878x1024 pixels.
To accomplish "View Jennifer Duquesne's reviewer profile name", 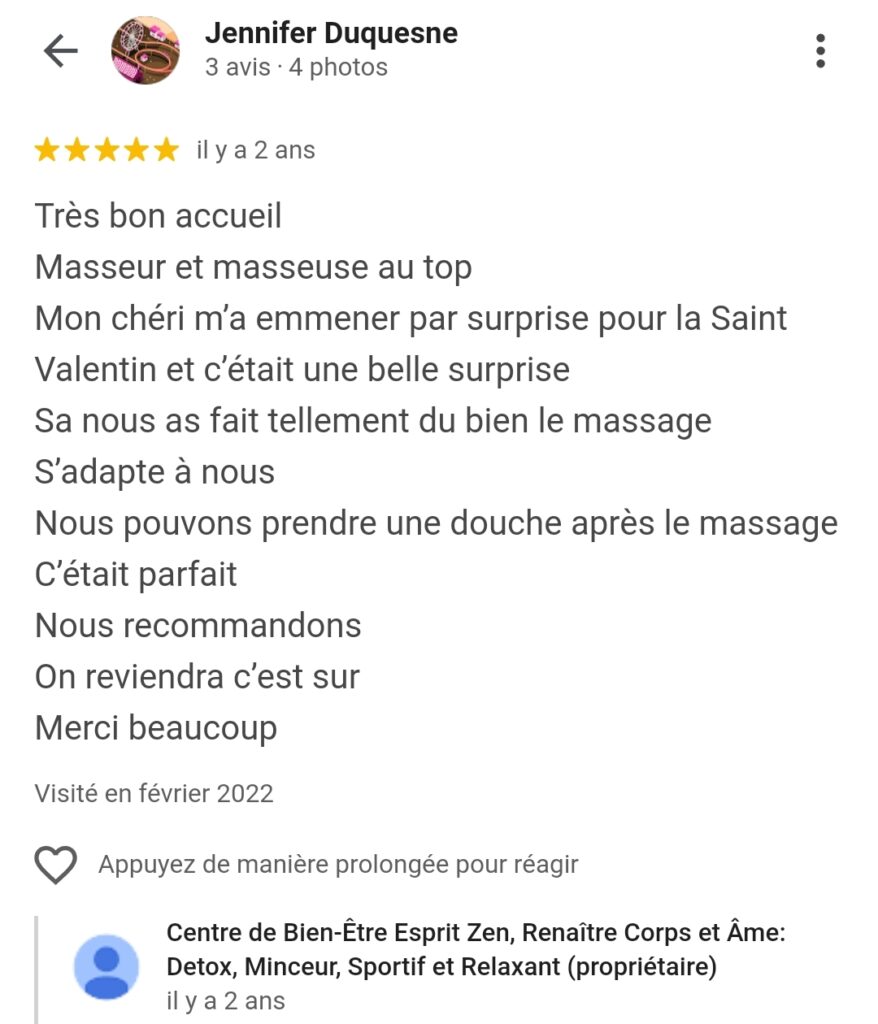I will (331, 33).
